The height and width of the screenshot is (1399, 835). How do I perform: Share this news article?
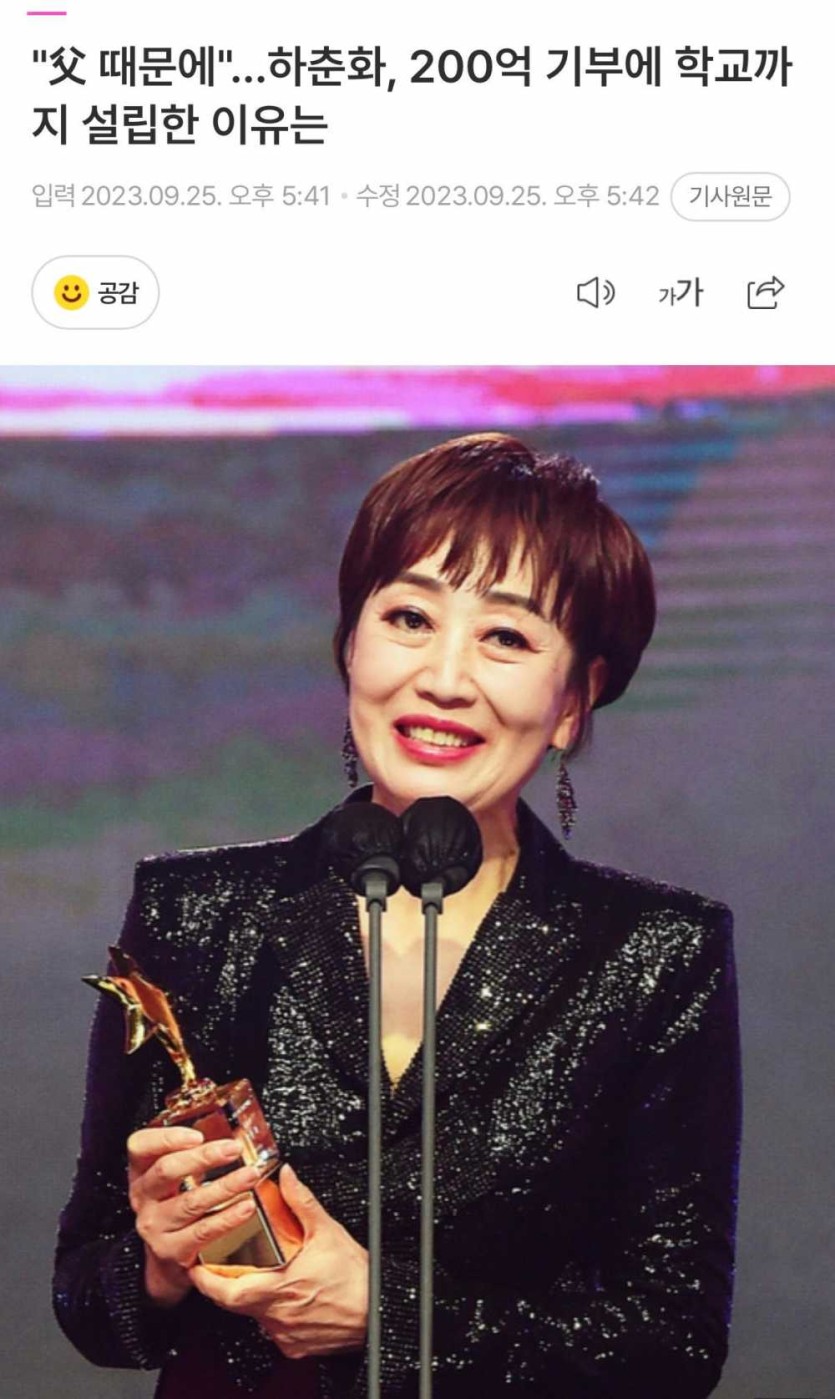click(x=765, y=293)
